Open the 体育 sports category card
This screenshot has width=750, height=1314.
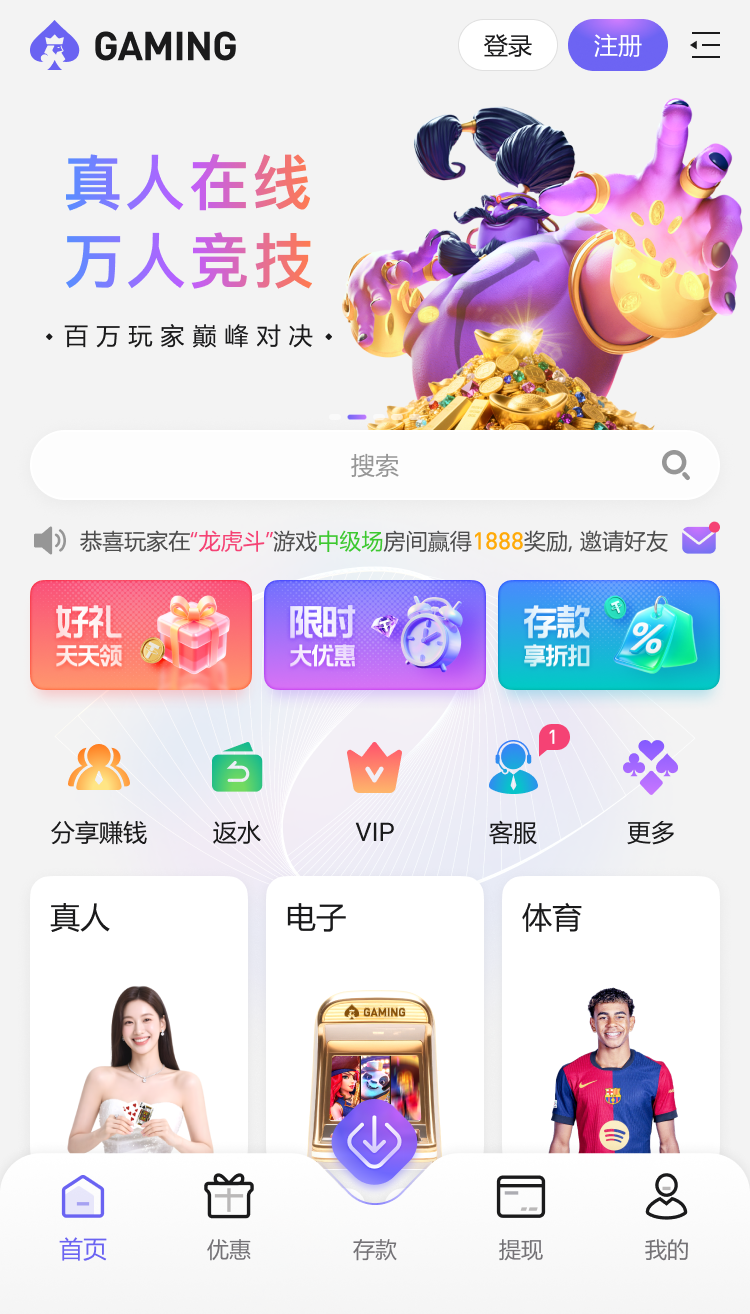611,1014
